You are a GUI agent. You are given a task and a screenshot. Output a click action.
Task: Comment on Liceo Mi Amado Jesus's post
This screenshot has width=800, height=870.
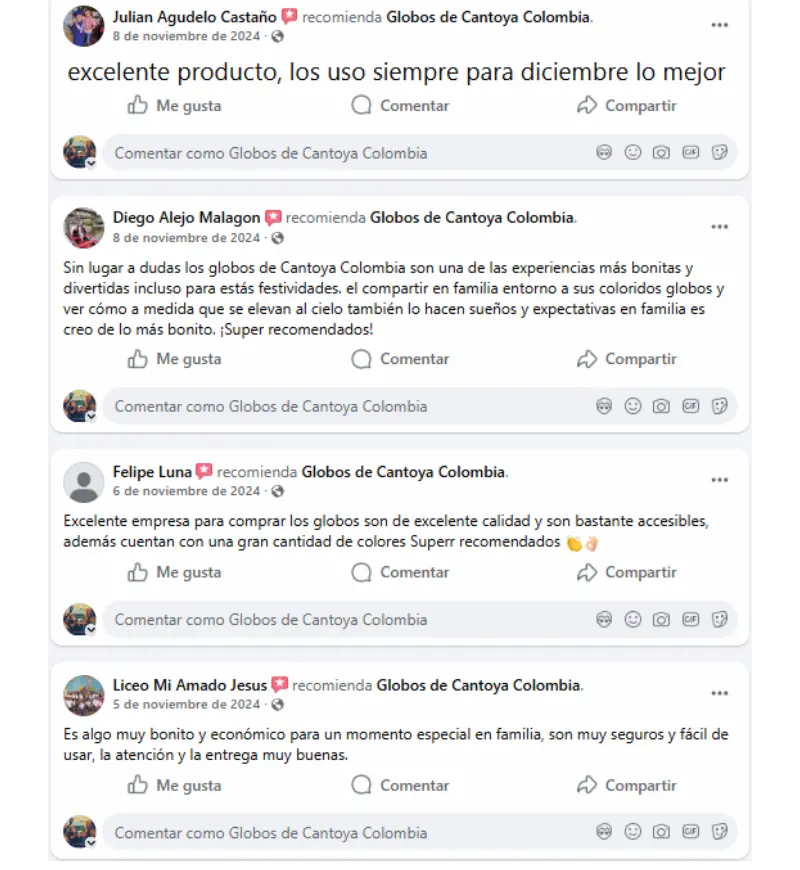(x=401, y=785)
